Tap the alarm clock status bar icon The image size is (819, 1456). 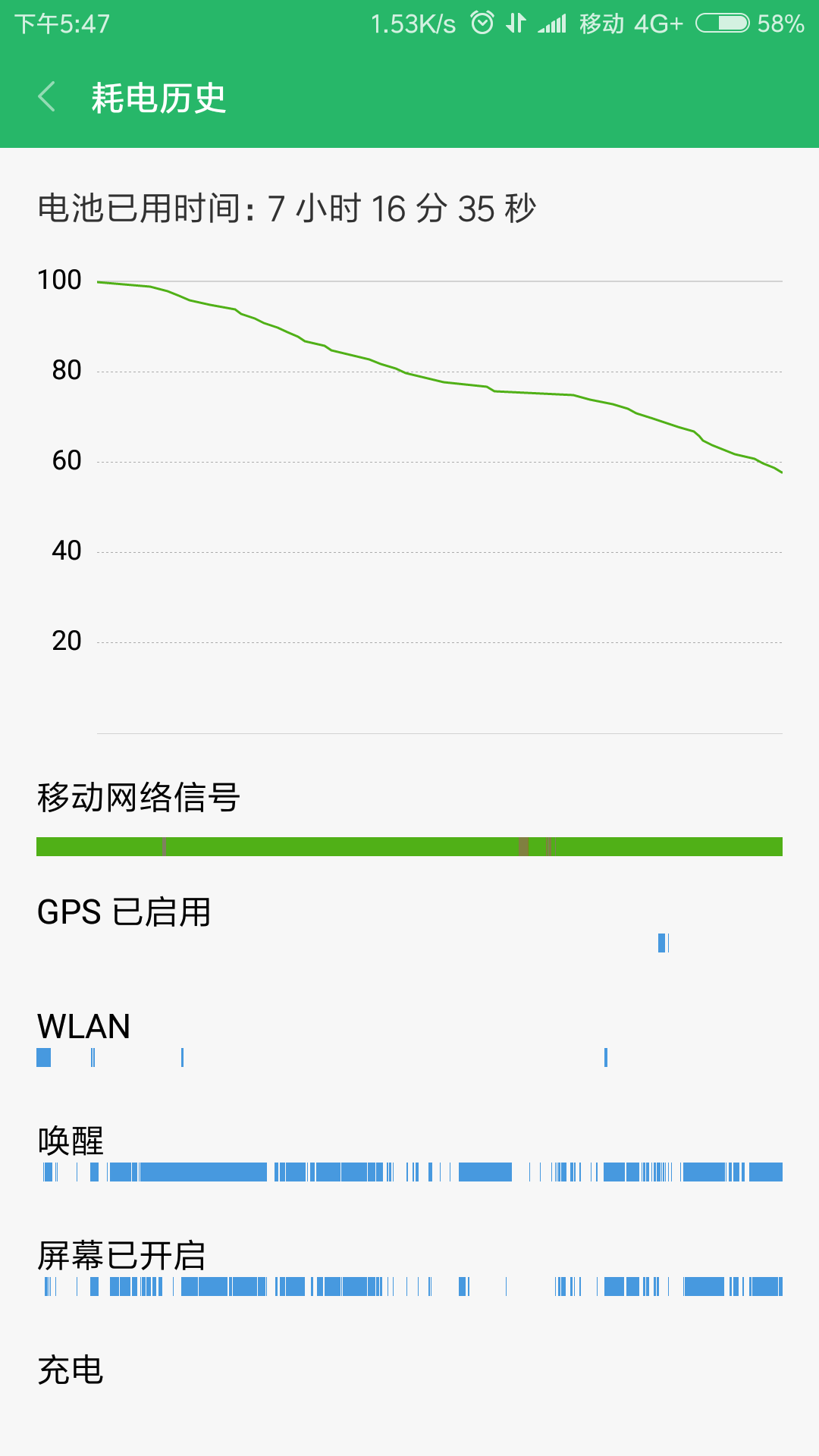tap(483, 23)
